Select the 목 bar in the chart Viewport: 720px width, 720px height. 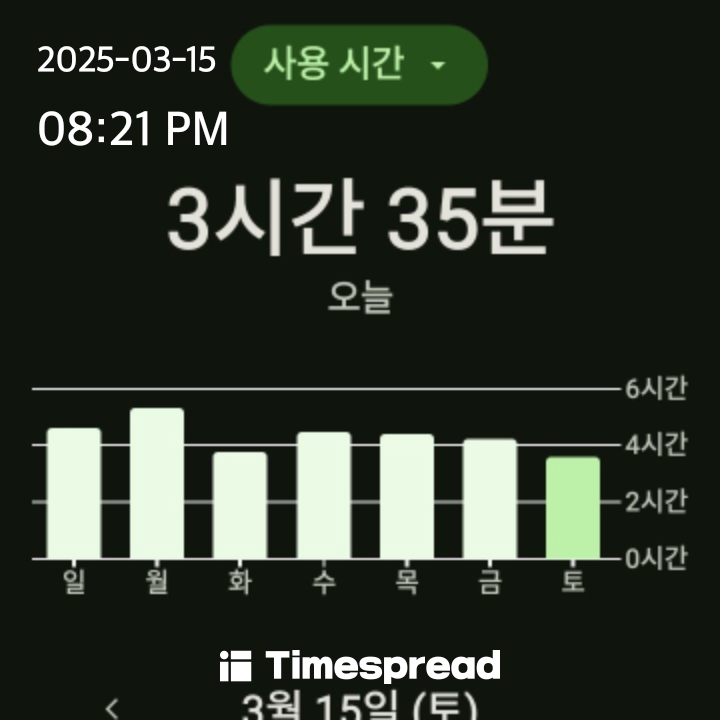(406, 497)
